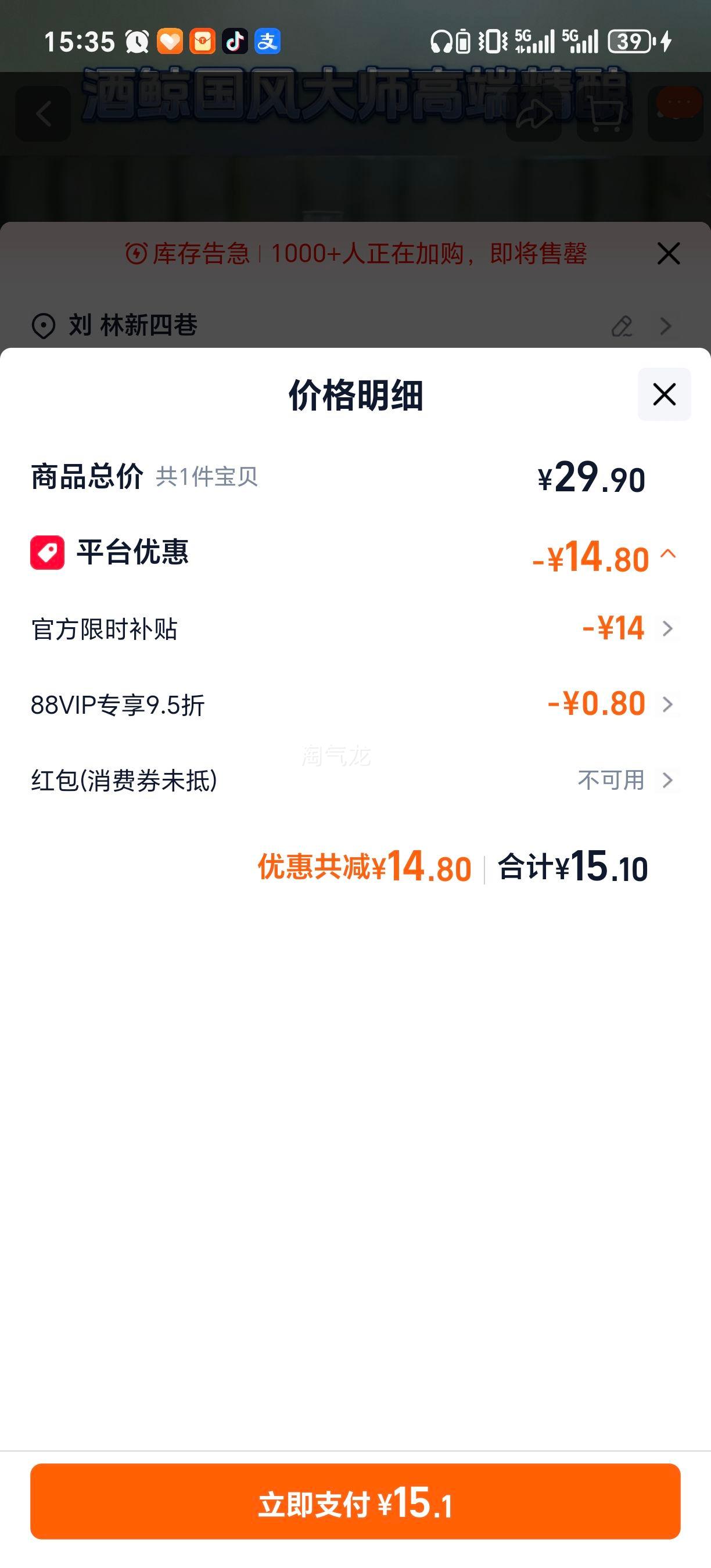Open the Alipay icon in the status bar
This screenshot has height=1568, width=711.
pyautogui.click(x=267, y=41)
